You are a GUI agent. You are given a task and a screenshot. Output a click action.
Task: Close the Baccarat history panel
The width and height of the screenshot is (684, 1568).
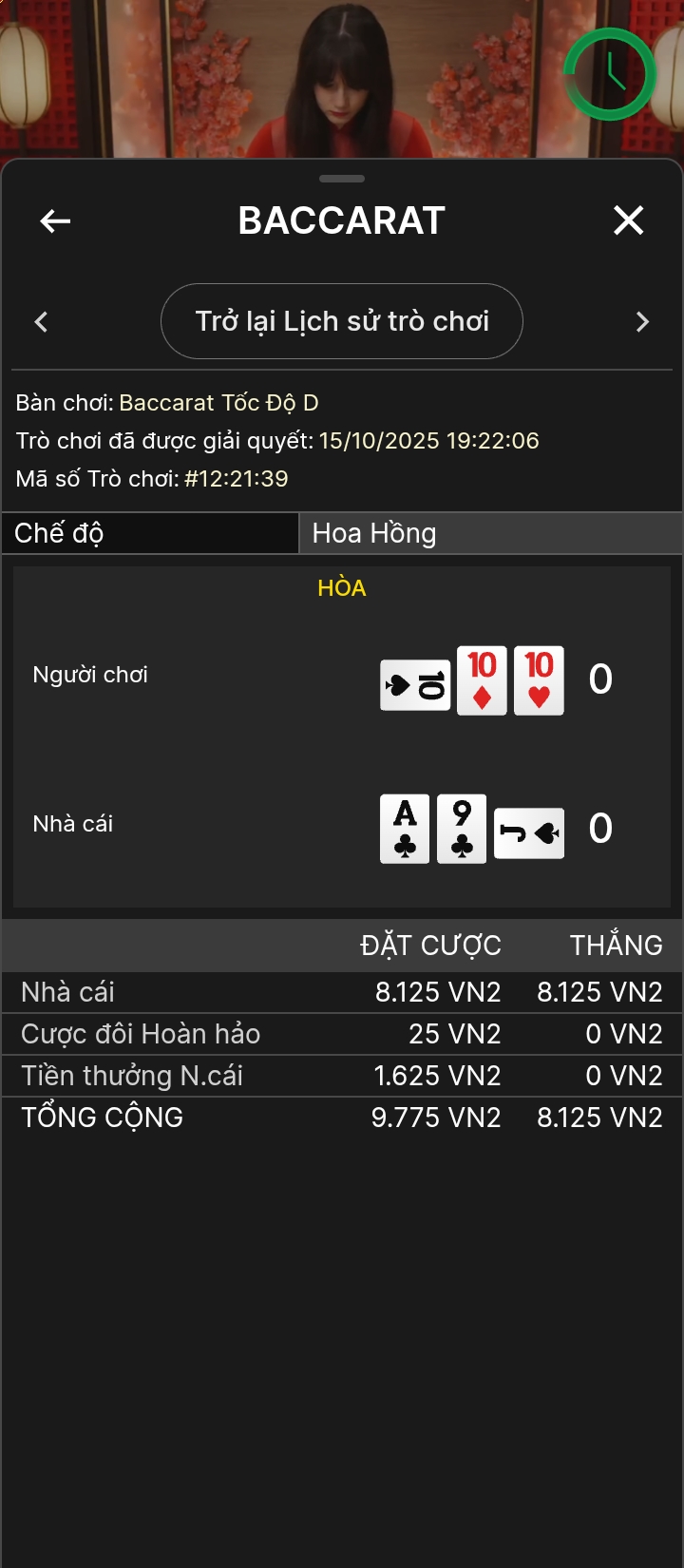coord(628,220)
